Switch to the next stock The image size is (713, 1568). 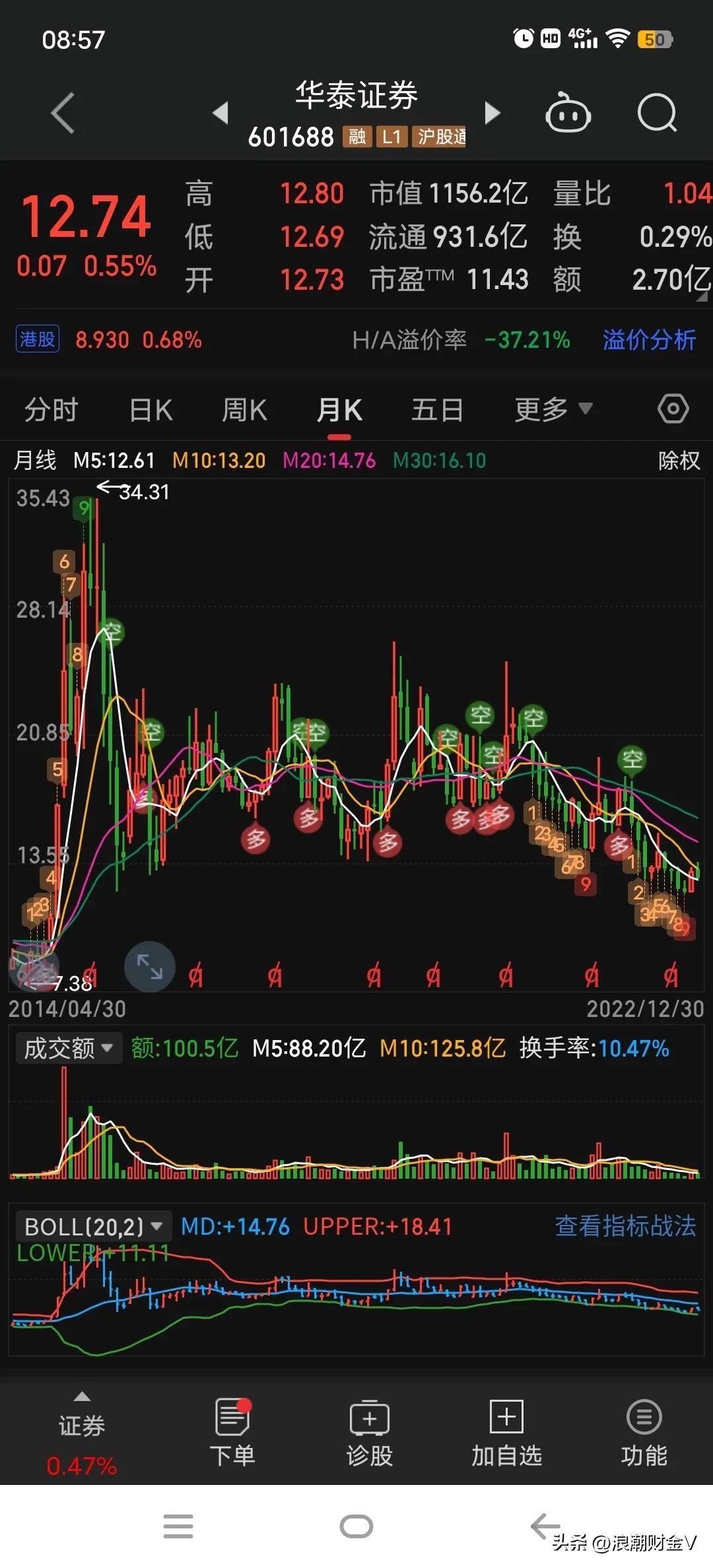coord(492,113)
